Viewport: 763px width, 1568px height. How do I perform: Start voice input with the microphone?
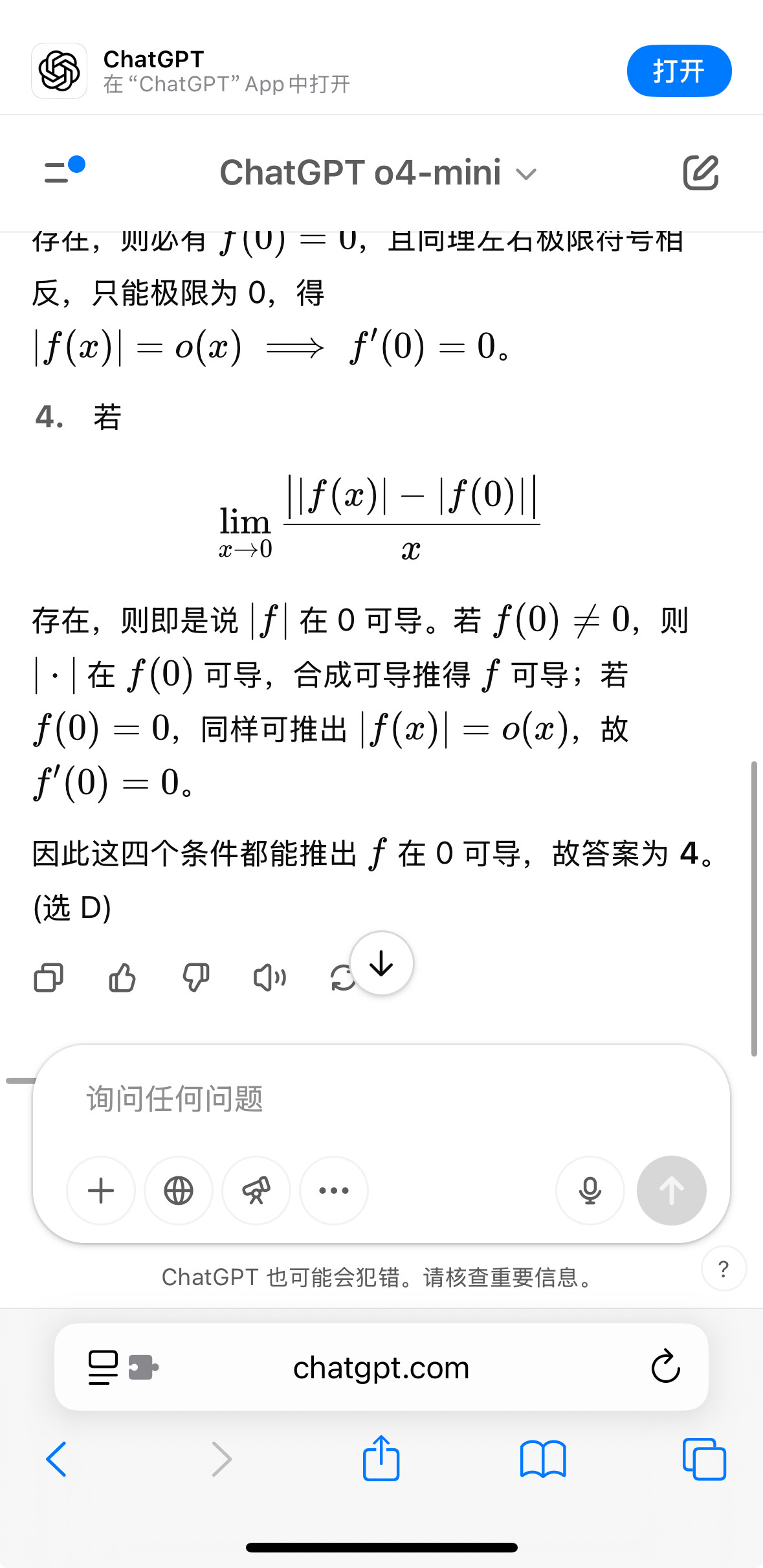[x=590, y=1191]
